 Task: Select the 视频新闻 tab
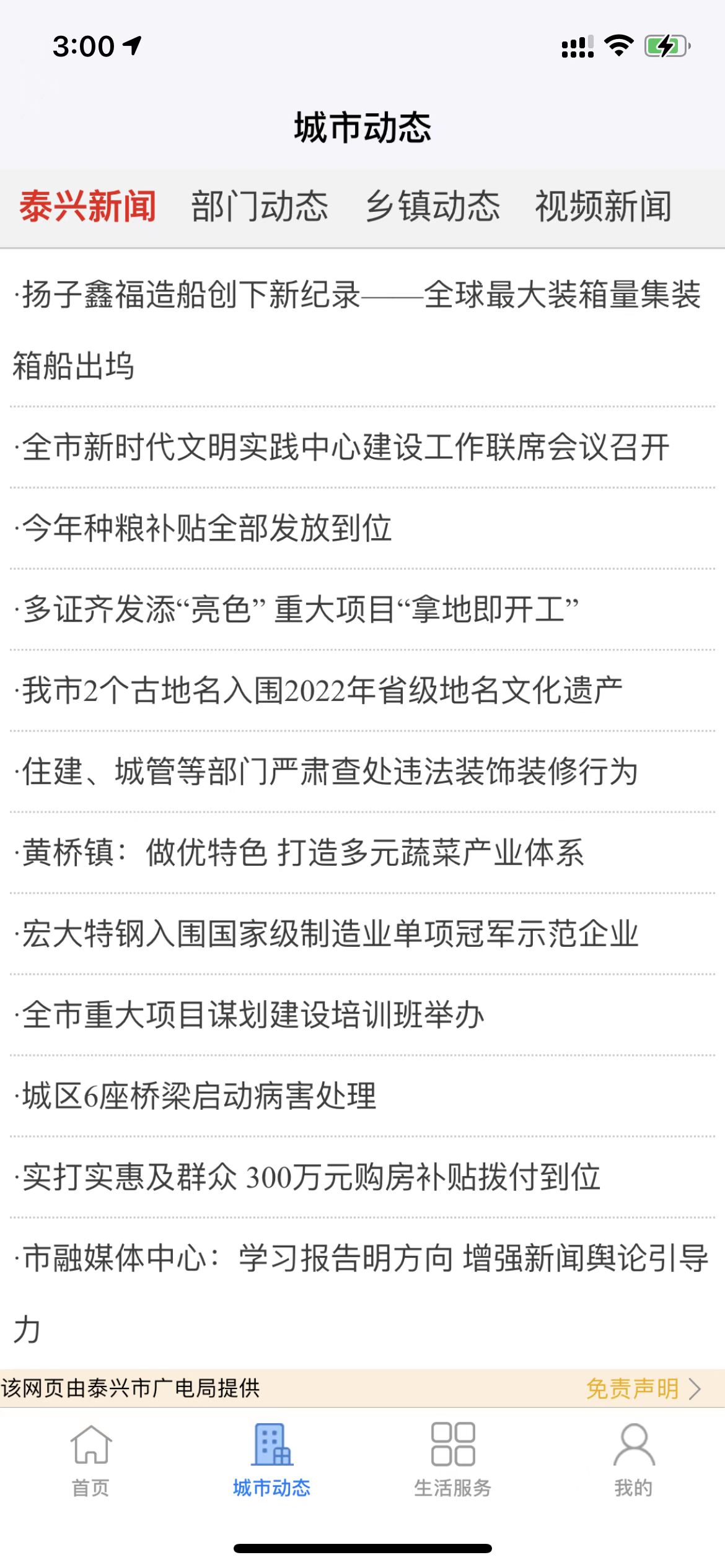pyautogui.click(x=604, y=206)
